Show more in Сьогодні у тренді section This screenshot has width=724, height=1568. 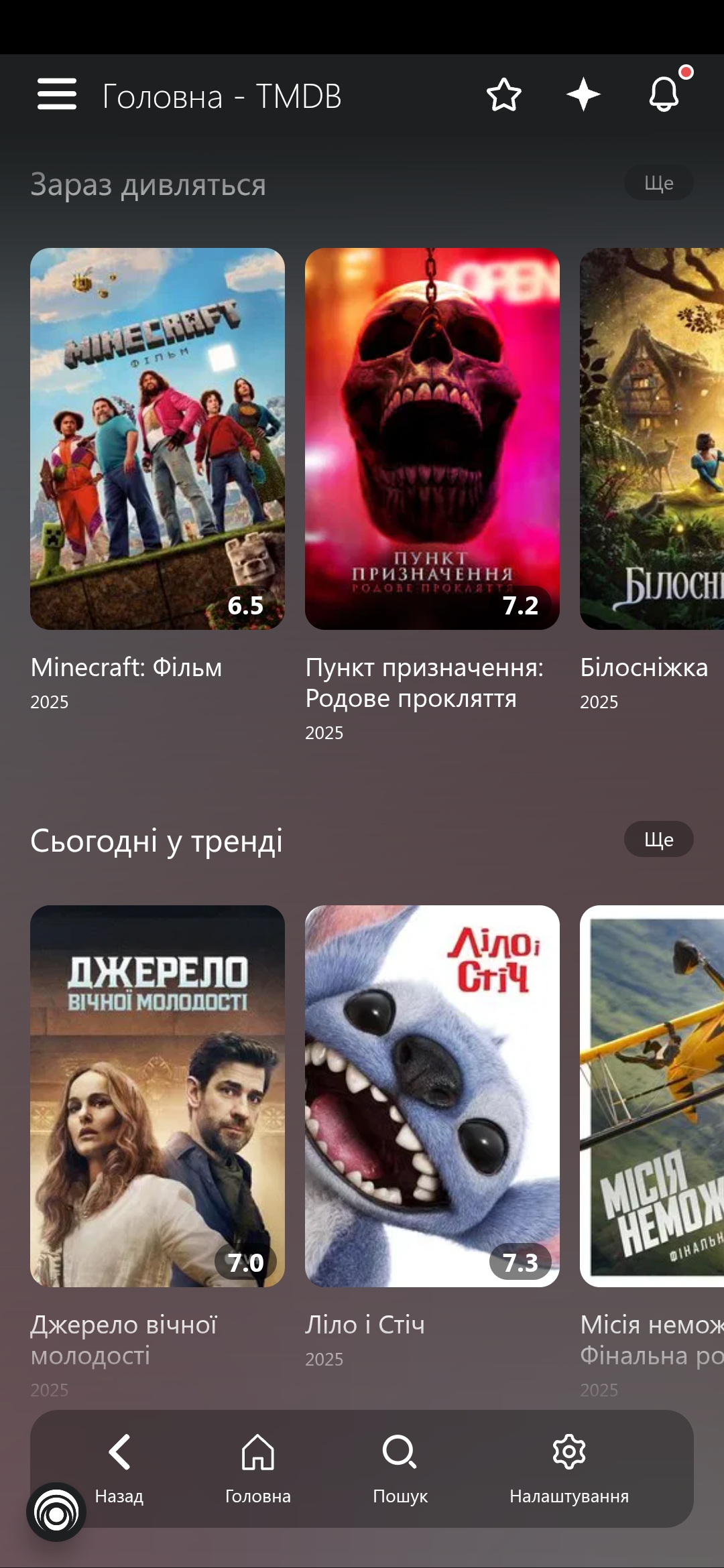(658, 840)
